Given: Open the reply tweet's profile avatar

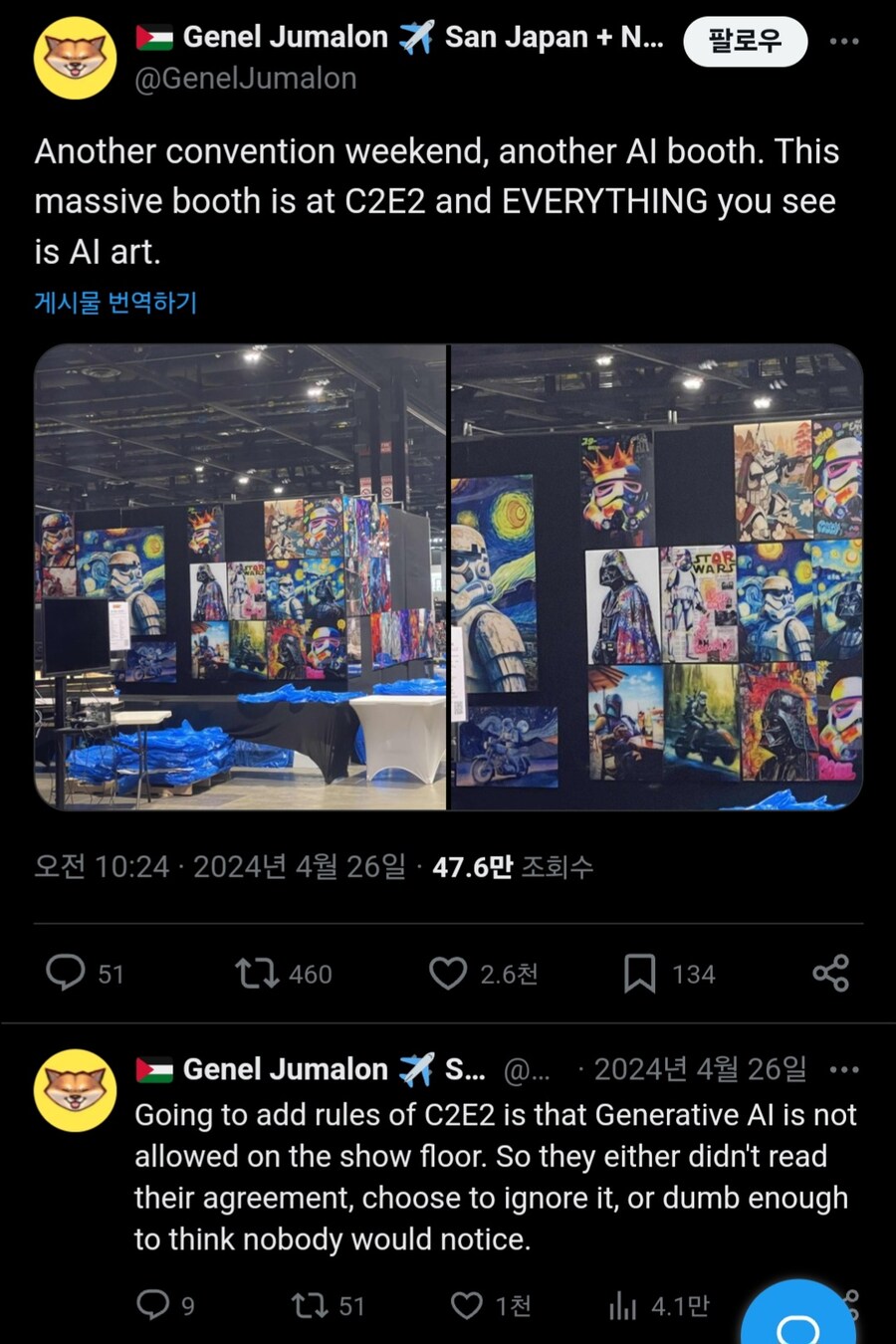Looking at the screenshot, I should (76, 1090).
